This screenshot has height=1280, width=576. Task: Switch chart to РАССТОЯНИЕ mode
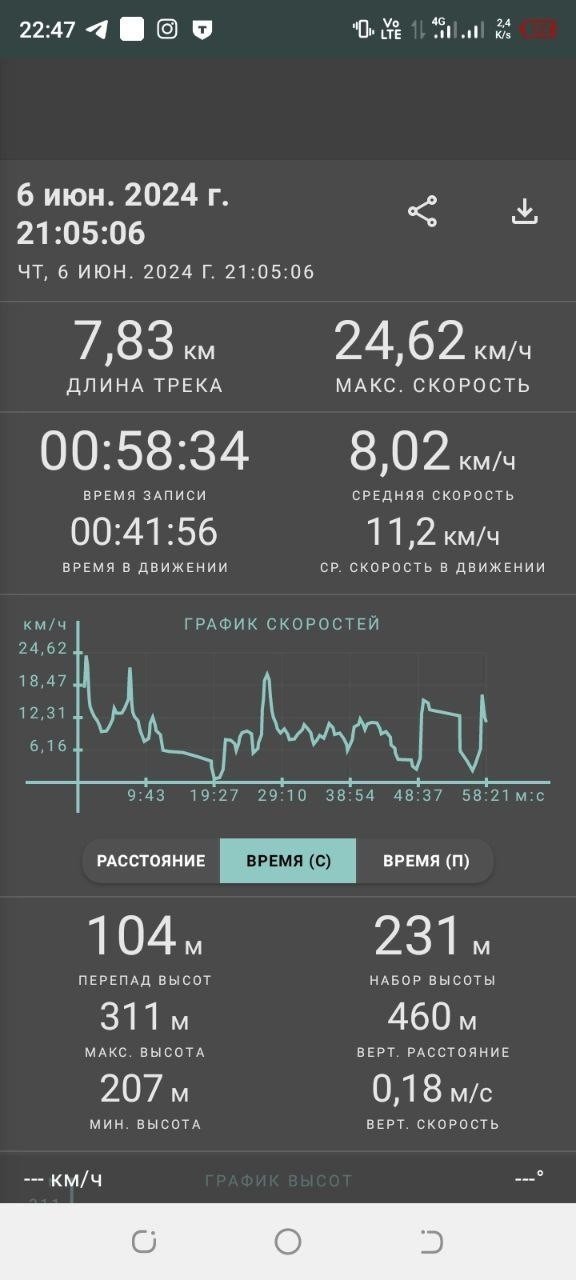point(151,861)
